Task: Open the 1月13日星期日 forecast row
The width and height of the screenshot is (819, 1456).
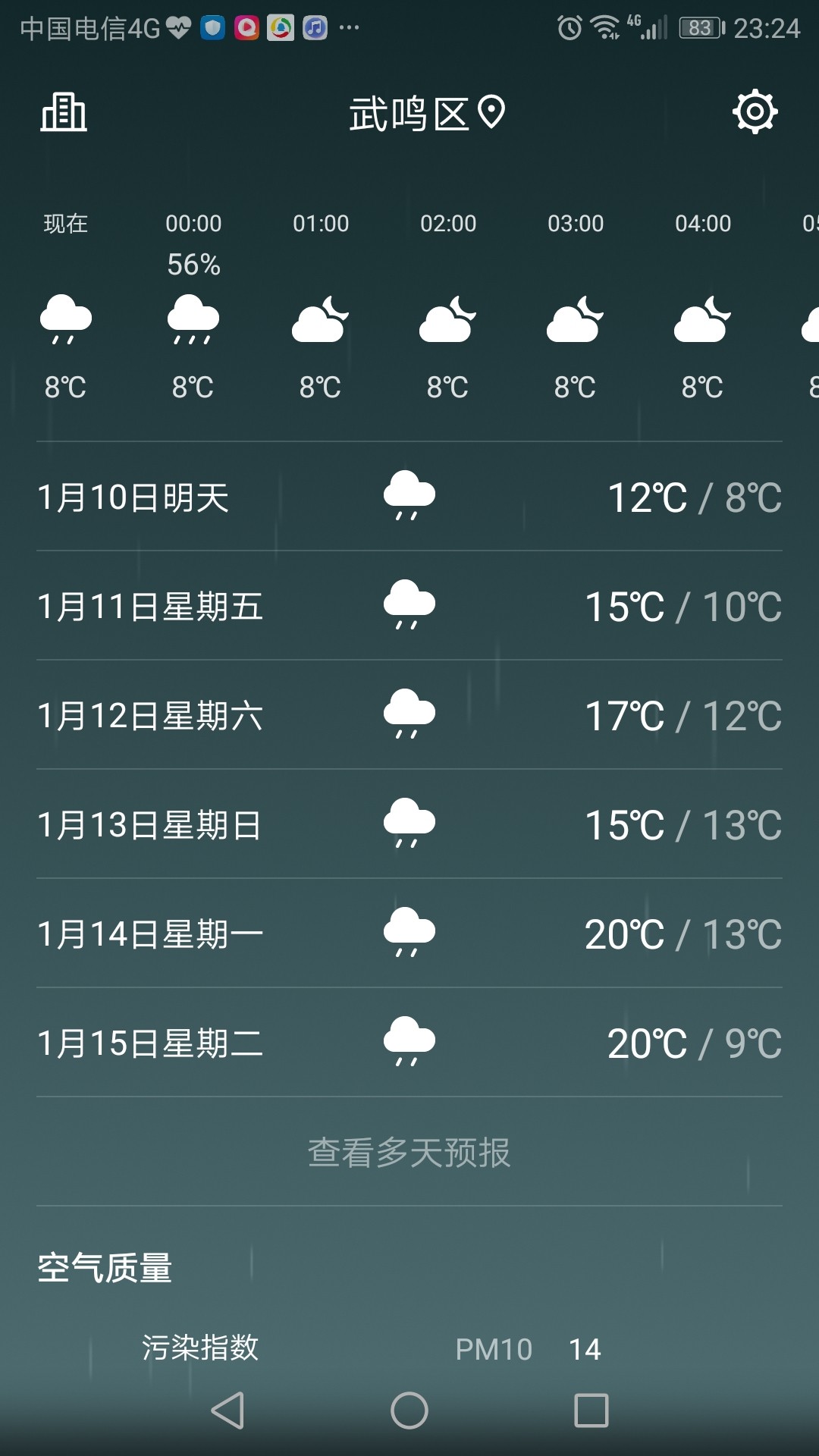Action: (409, 824)
